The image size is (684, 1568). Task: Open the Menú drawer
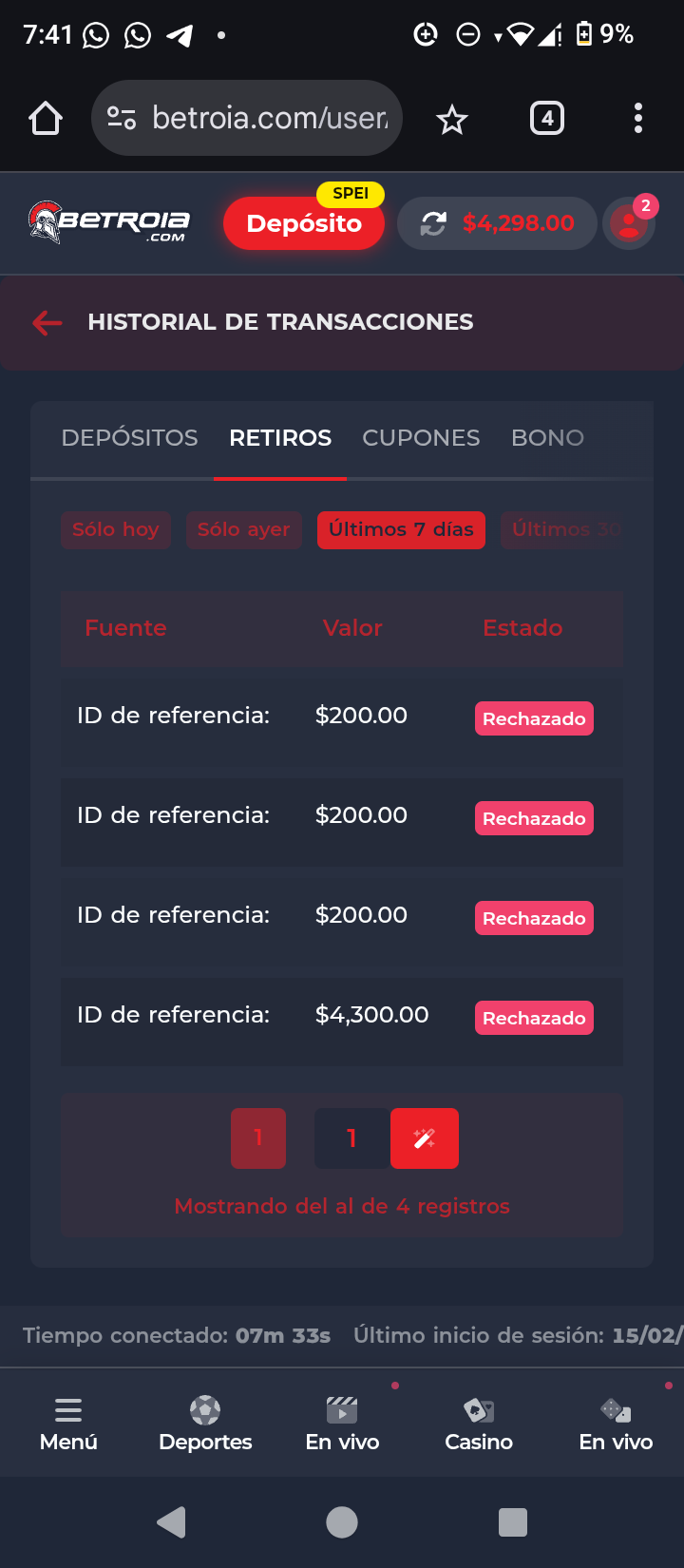68,1424
